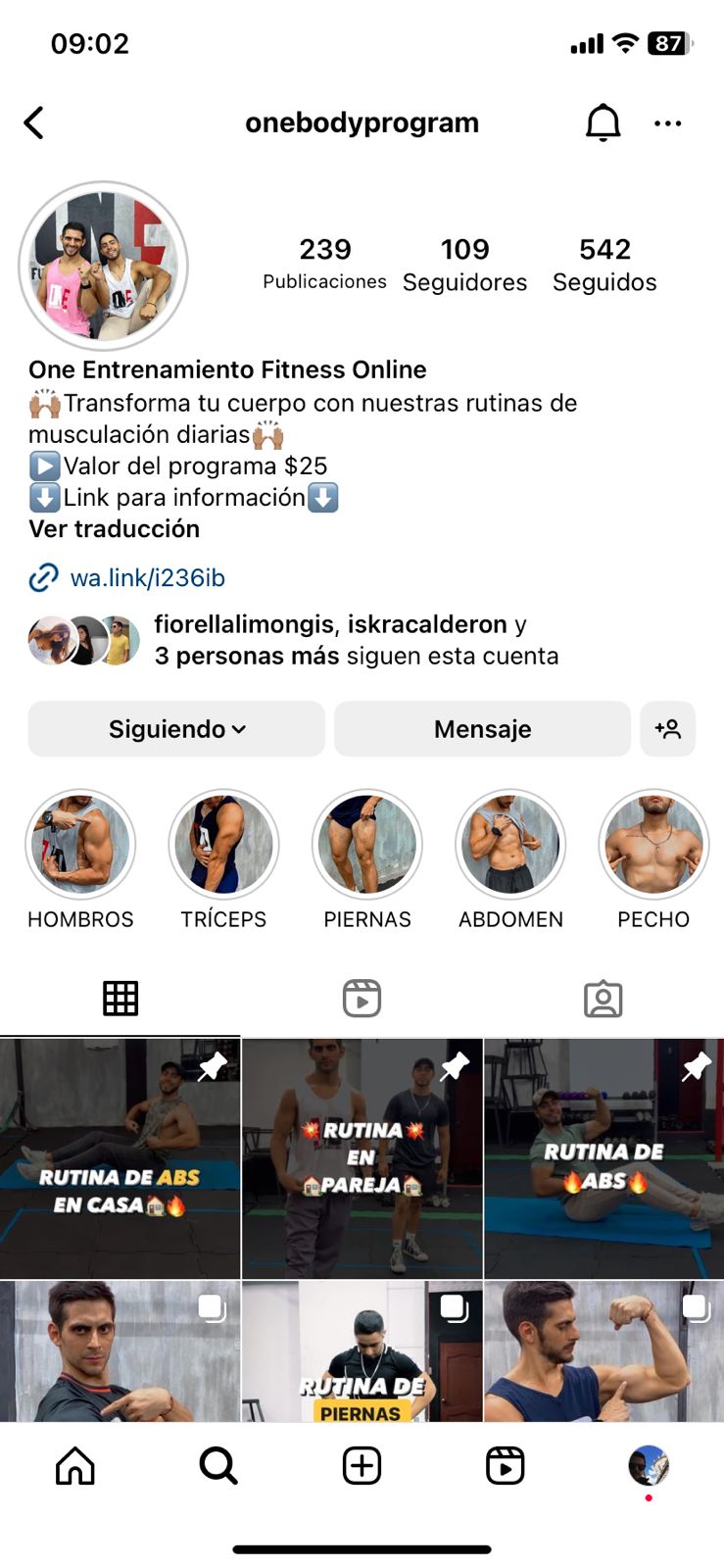This screenshot has width=724, height=1568.
Task: View the list of 109 Seguidores
Action: pos(464,265)
